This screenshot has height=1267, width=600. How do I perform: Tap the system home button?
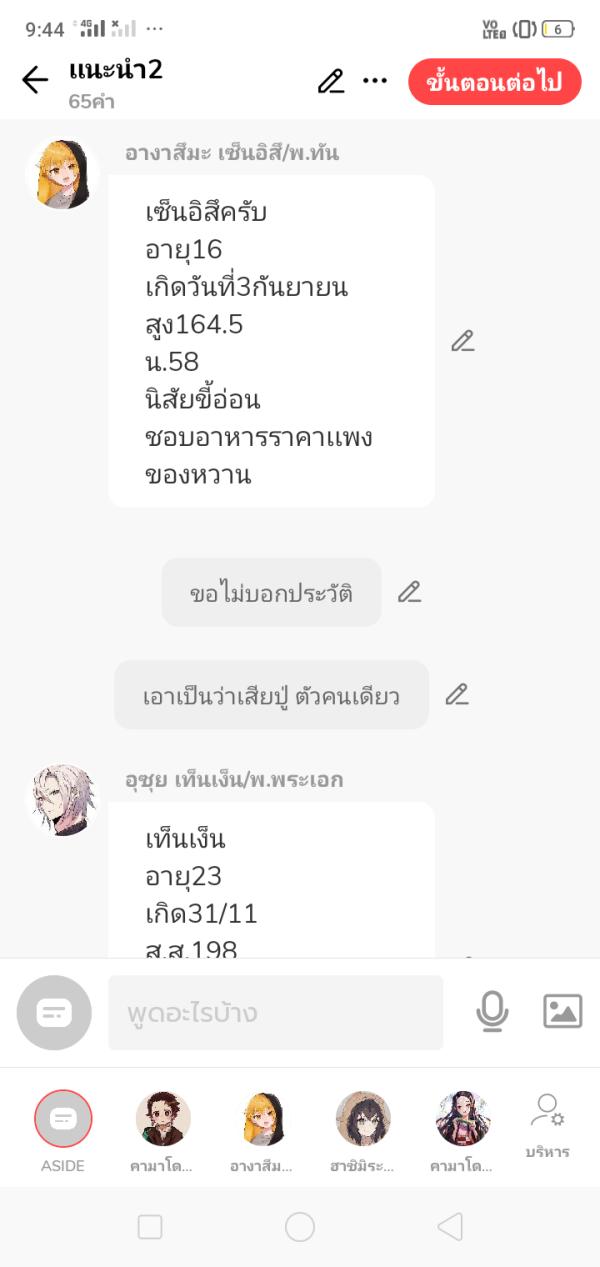click(x=300, y=1227)
